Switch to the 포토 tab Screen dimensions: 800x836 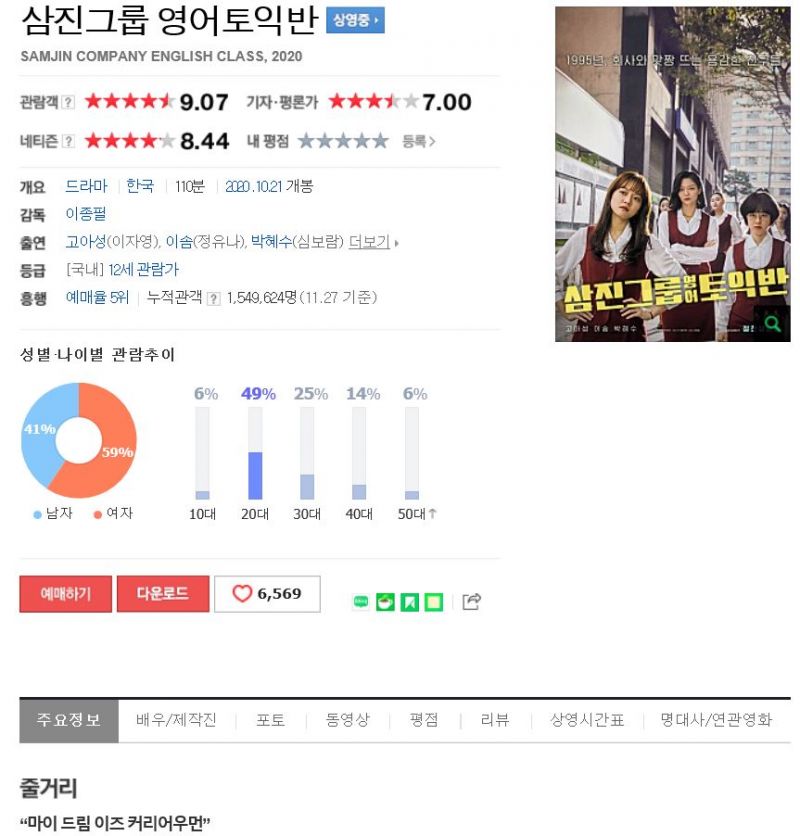coord(270,720)
